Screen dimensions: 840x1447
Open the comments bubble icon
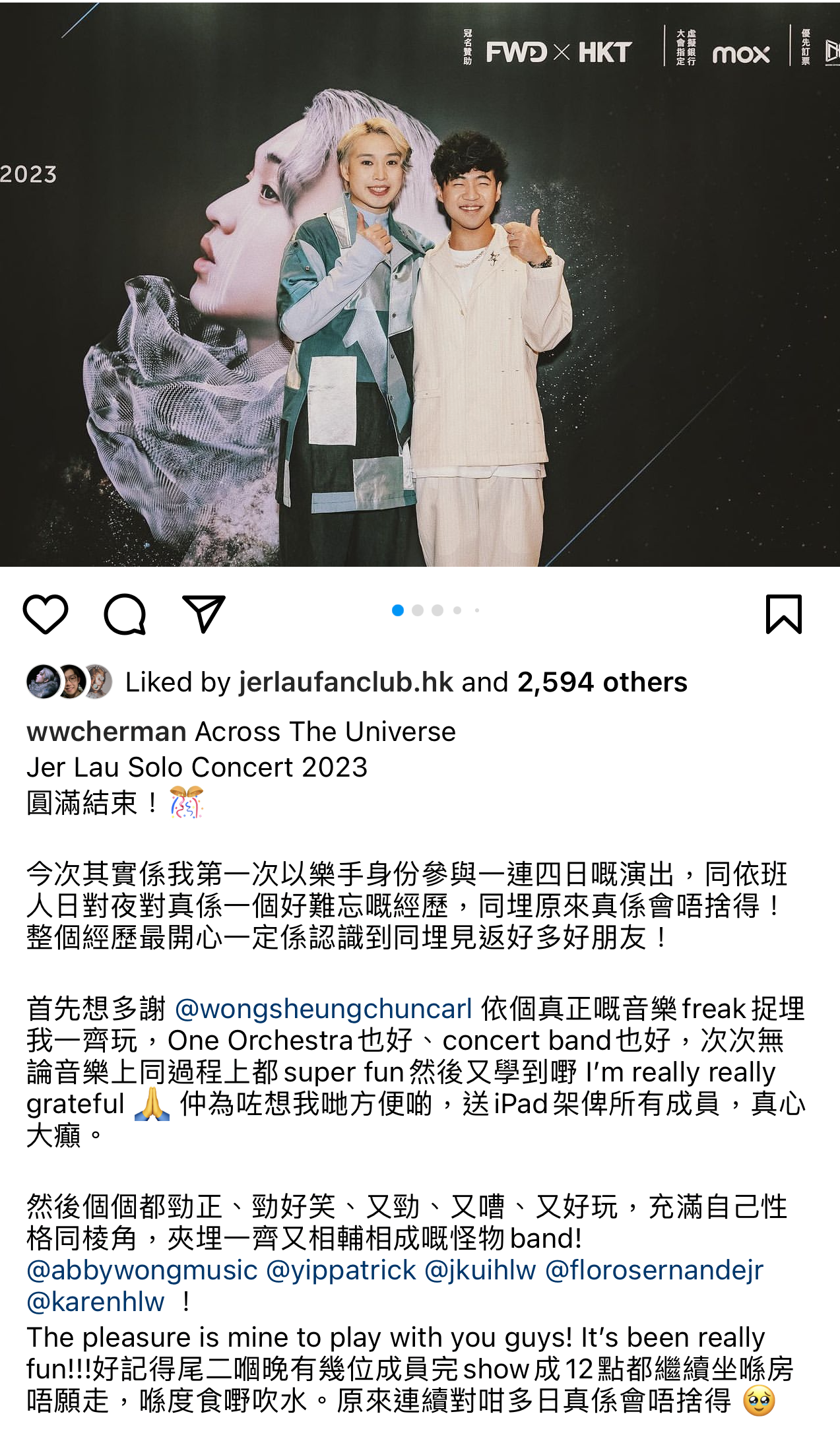[125, 614]
